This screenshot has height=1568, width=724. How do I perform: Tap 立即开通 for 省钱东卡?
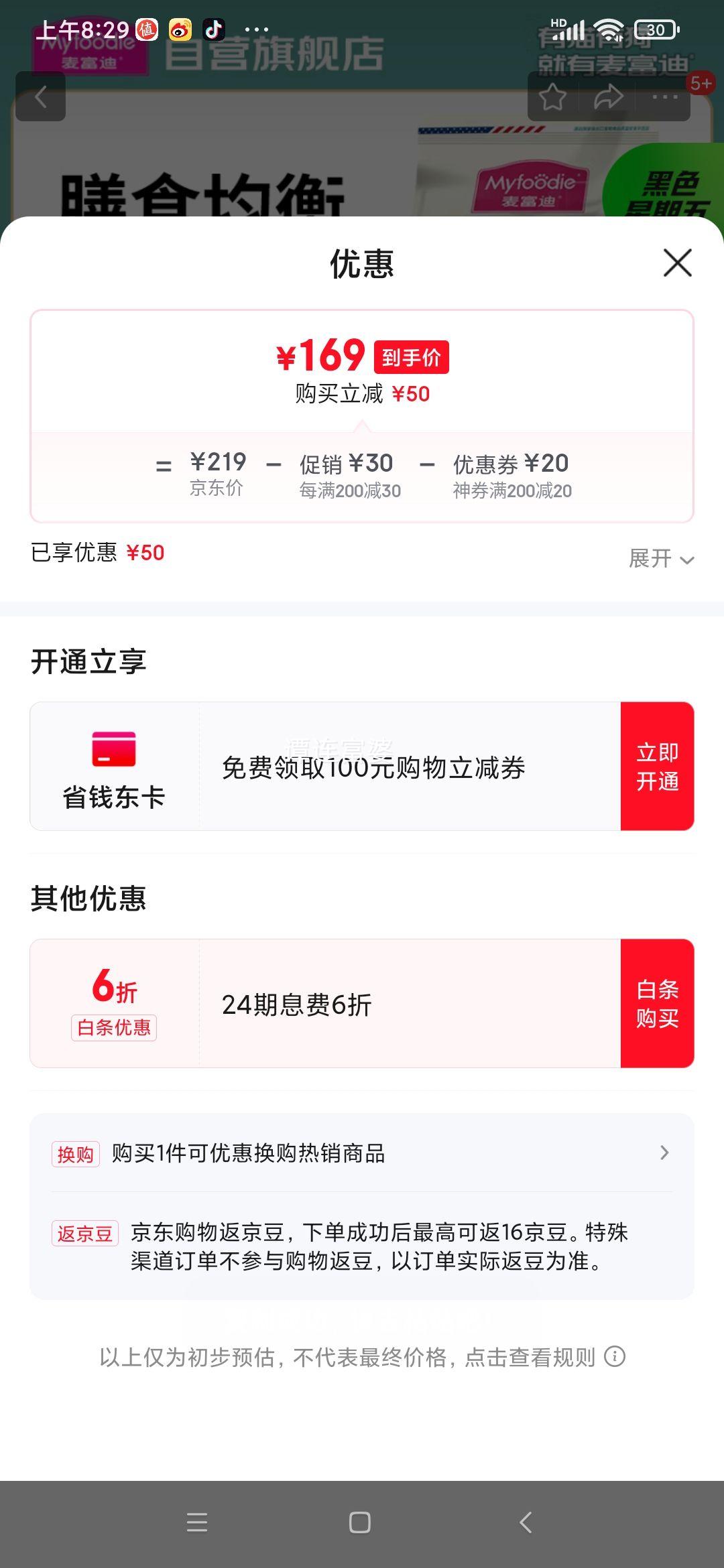click(657, 767)
